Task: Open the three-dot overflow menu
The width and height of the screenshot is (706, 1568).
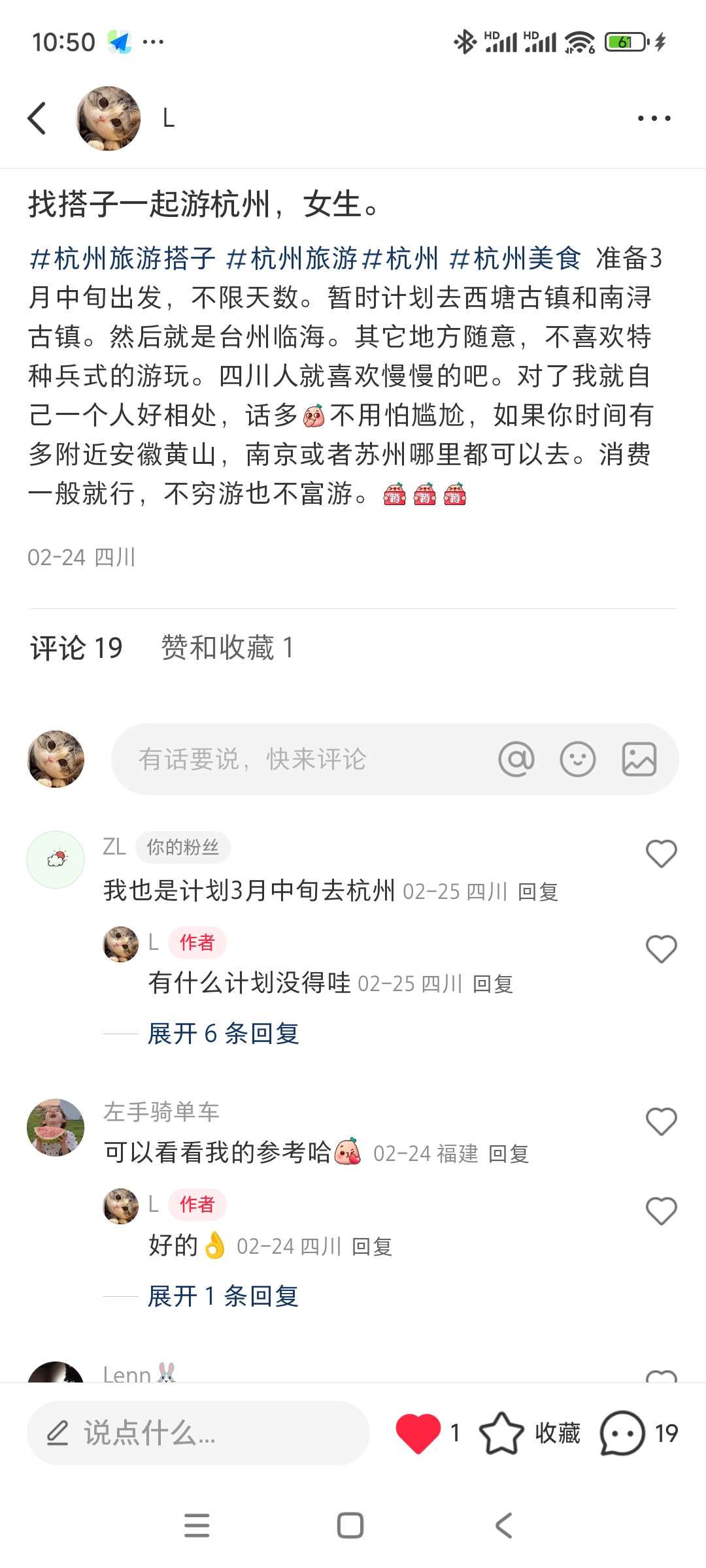Action: pyautogui.click(x=654, y=118)
